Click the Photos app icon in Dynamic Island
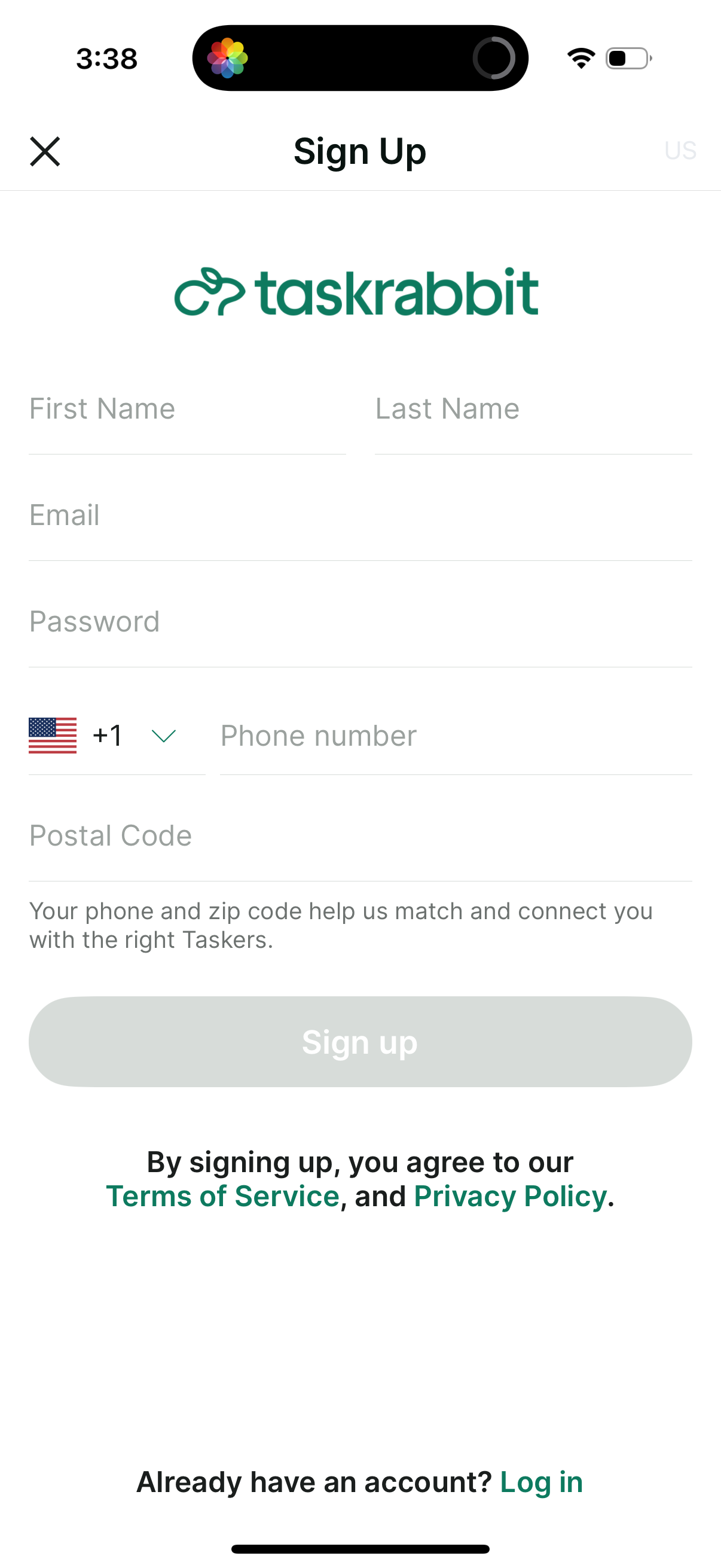Image resolution: width=721 pixels, height=1568 pixels. pyautogui.click(x=230, y=57)
